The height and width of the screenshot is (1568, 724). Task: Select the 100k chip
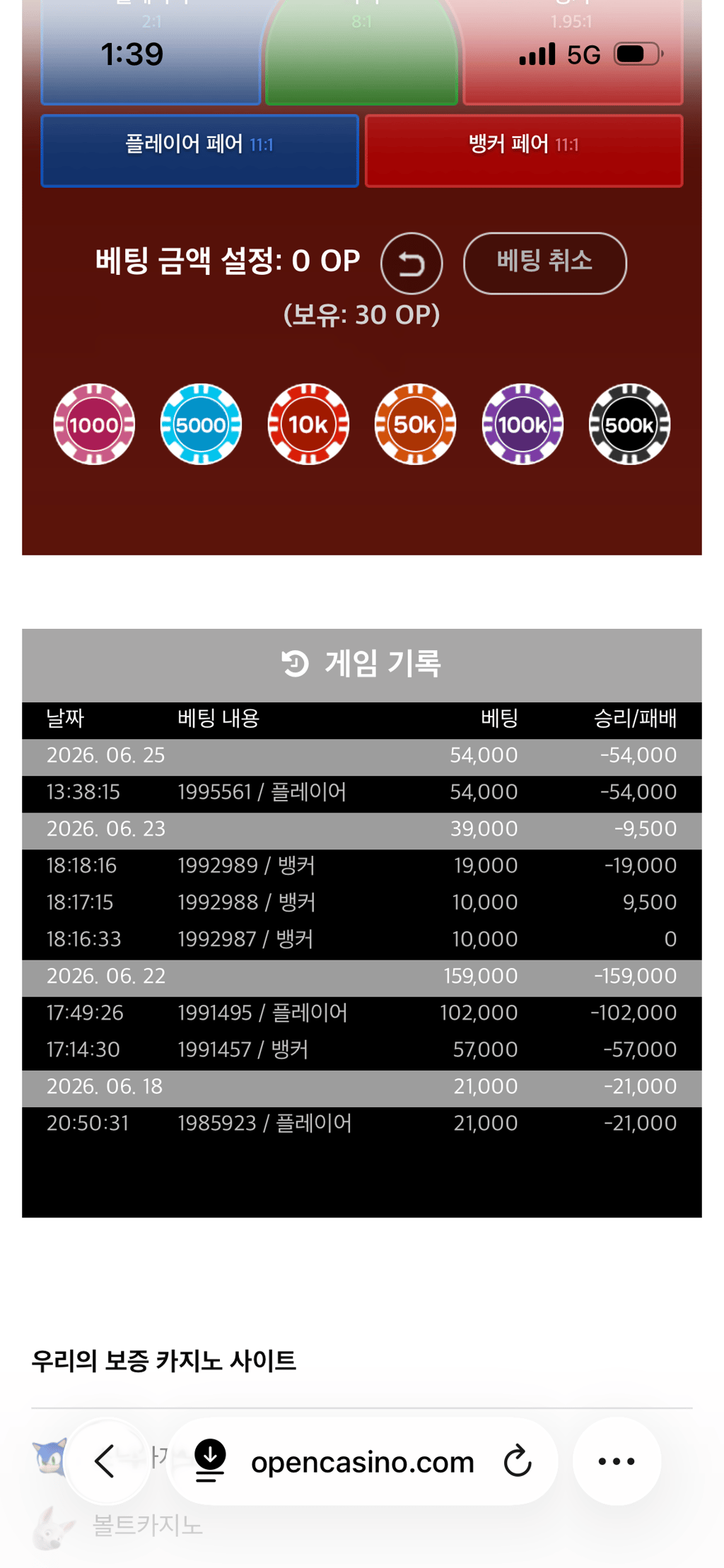coord(522,424)
